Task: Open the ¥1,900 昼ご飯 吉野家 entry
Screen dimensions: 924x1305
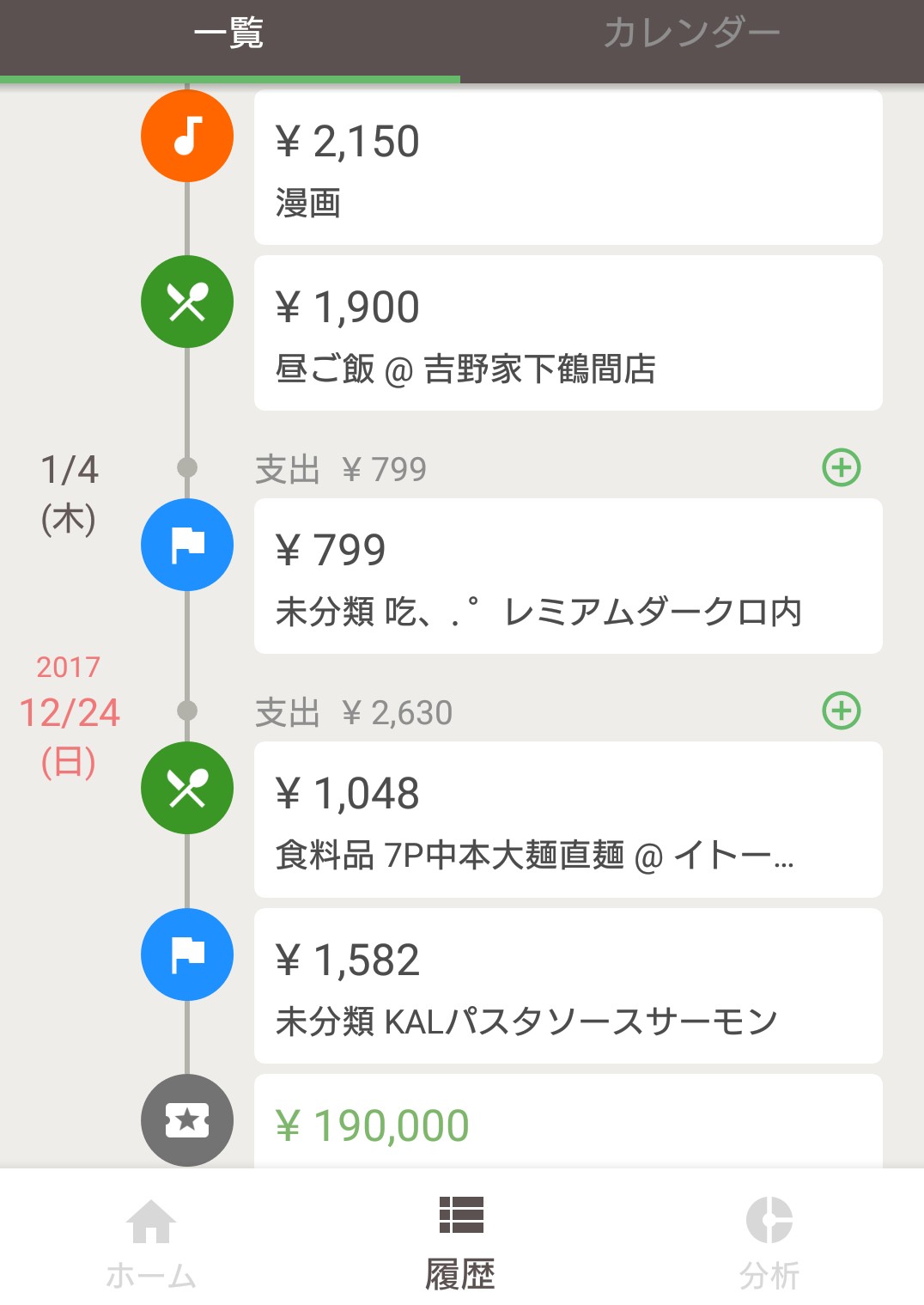Action: click(x=568, y=333)
